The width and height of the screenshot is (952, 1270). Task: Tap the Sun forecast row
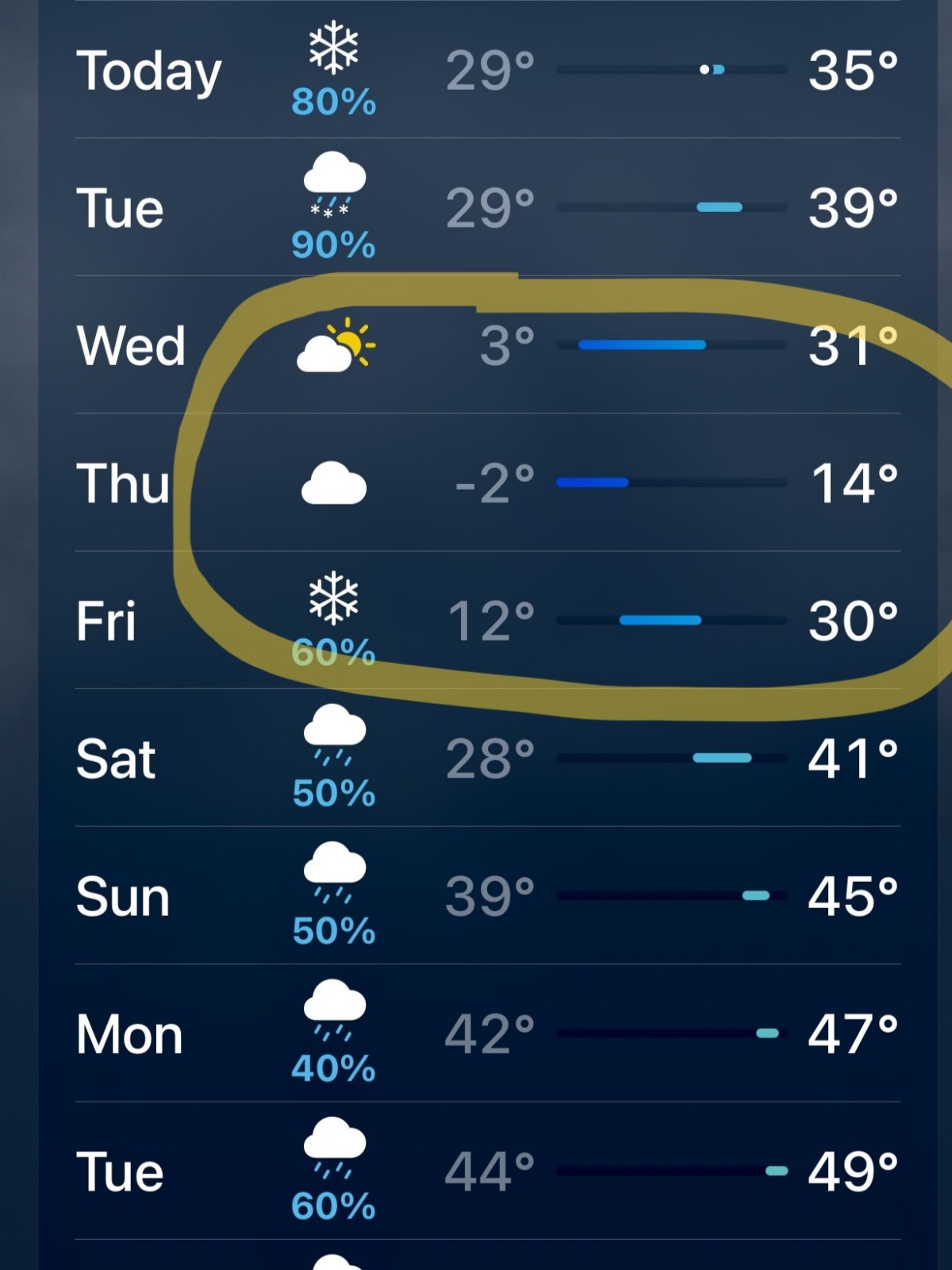(x=487, y=896)
